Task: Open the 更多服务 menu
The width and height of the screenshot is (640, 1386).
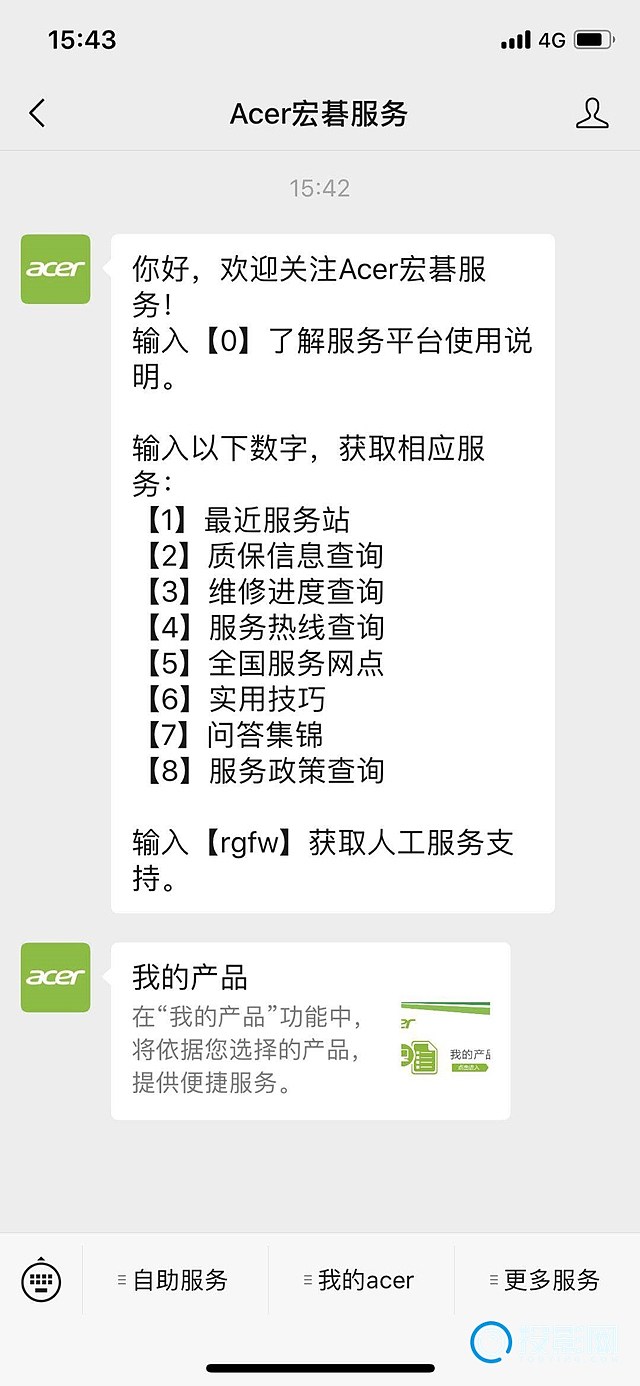Action: tap(546, 1280)
